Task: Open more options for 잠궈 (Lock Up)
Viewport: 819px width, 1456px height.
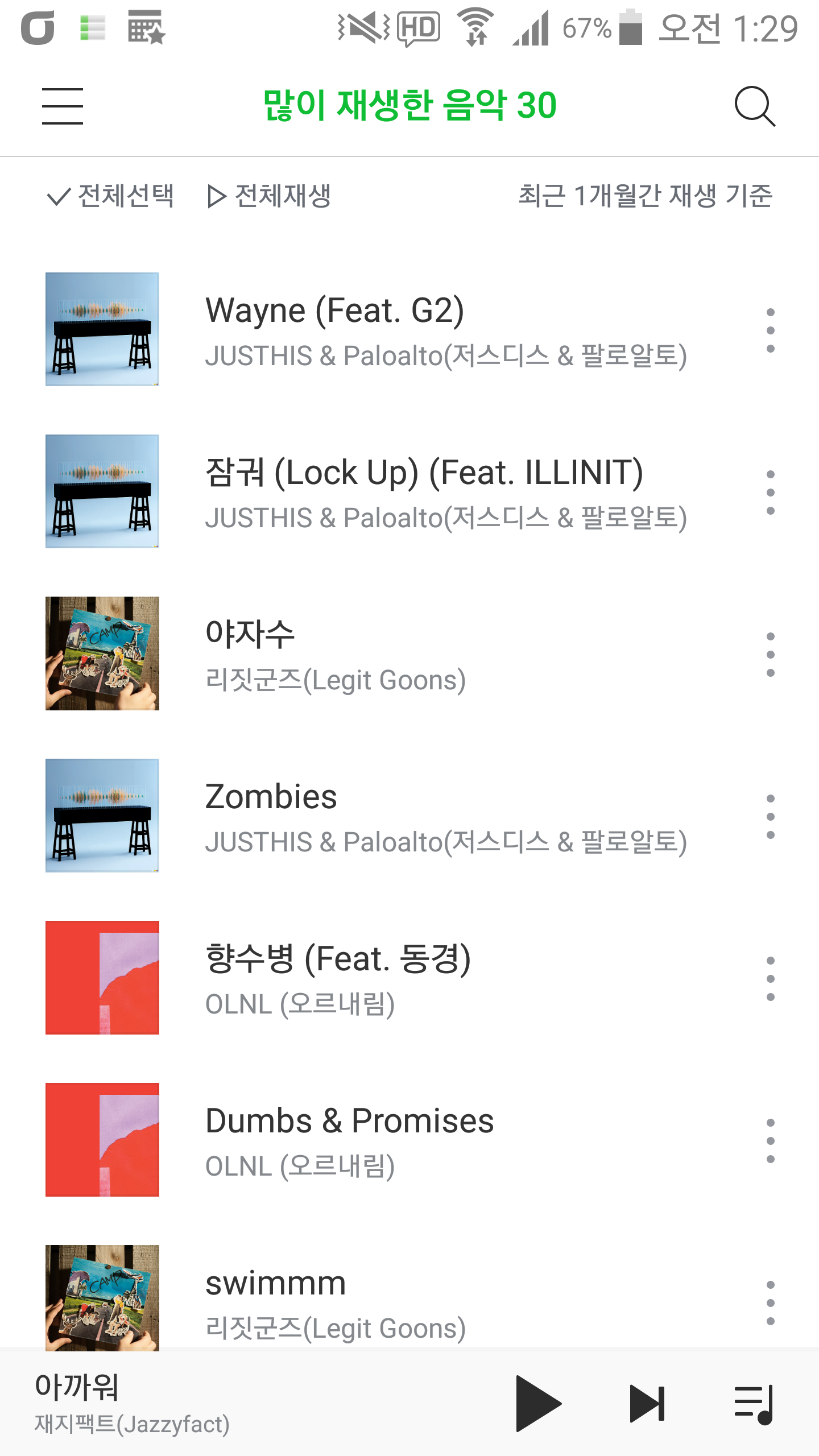Action: coord(770,493)
